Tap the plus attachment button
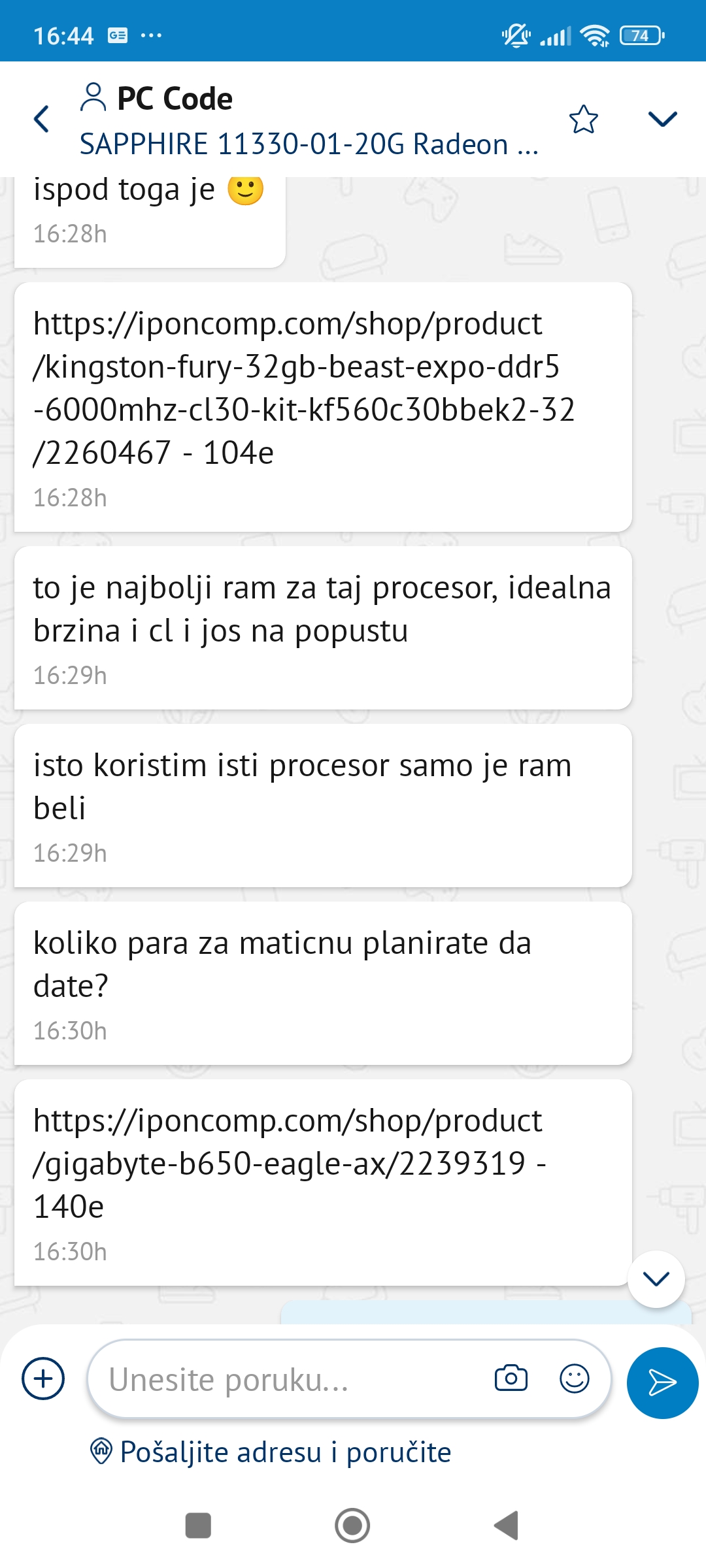 point(43,1379)
